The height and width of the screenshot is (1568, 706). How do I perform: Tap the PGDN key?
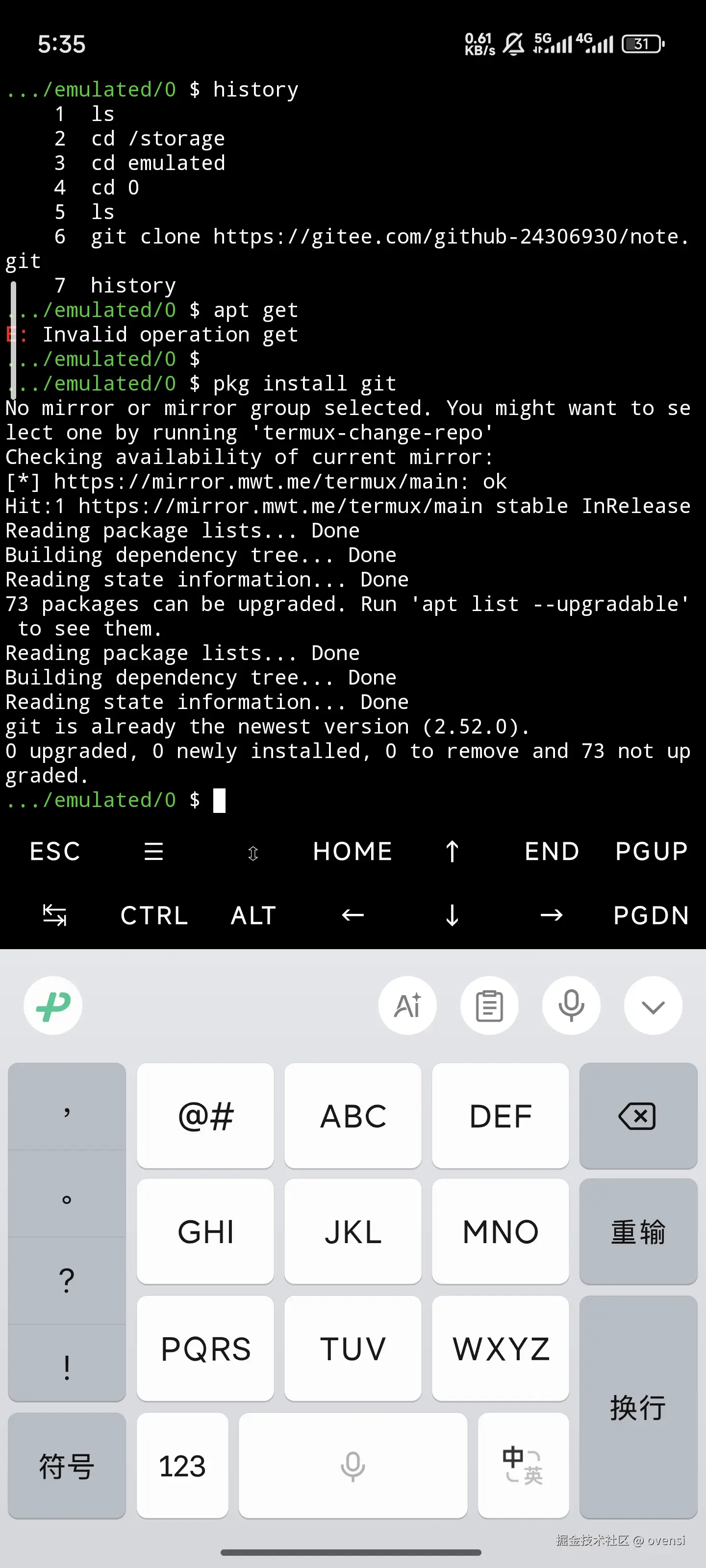[x=651, y=915]
